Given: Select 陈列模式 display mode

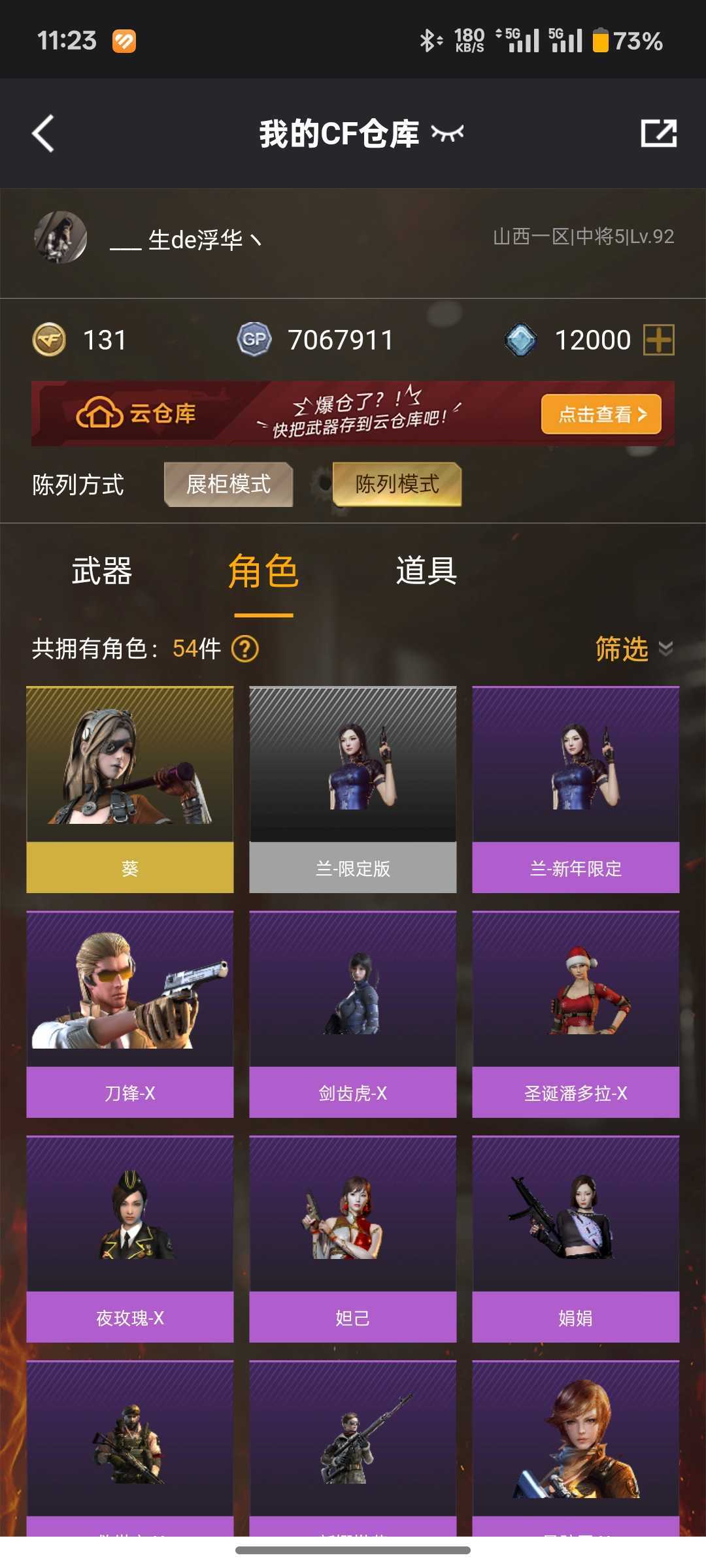Looking at the screenshot, I should point(397,484).
